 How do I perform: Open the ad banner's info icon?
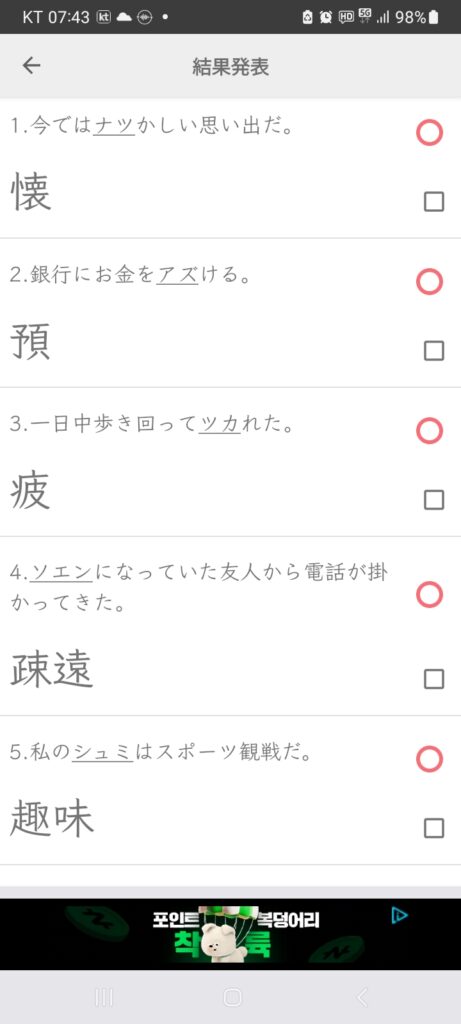tap(400, 916)
